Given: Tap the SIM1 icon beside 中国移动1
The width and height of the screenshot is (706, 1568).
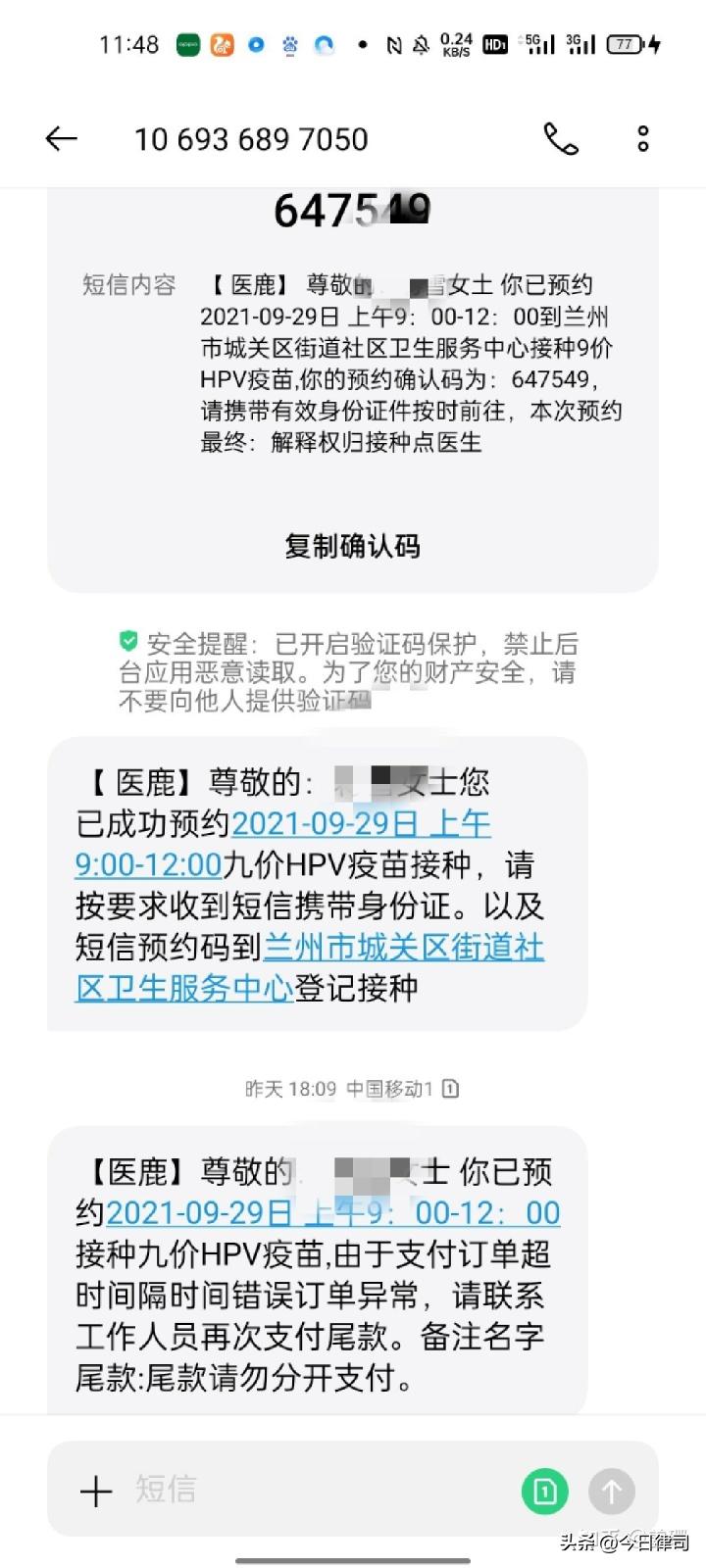Looking at the screenshot, I should click(449, 1088).
